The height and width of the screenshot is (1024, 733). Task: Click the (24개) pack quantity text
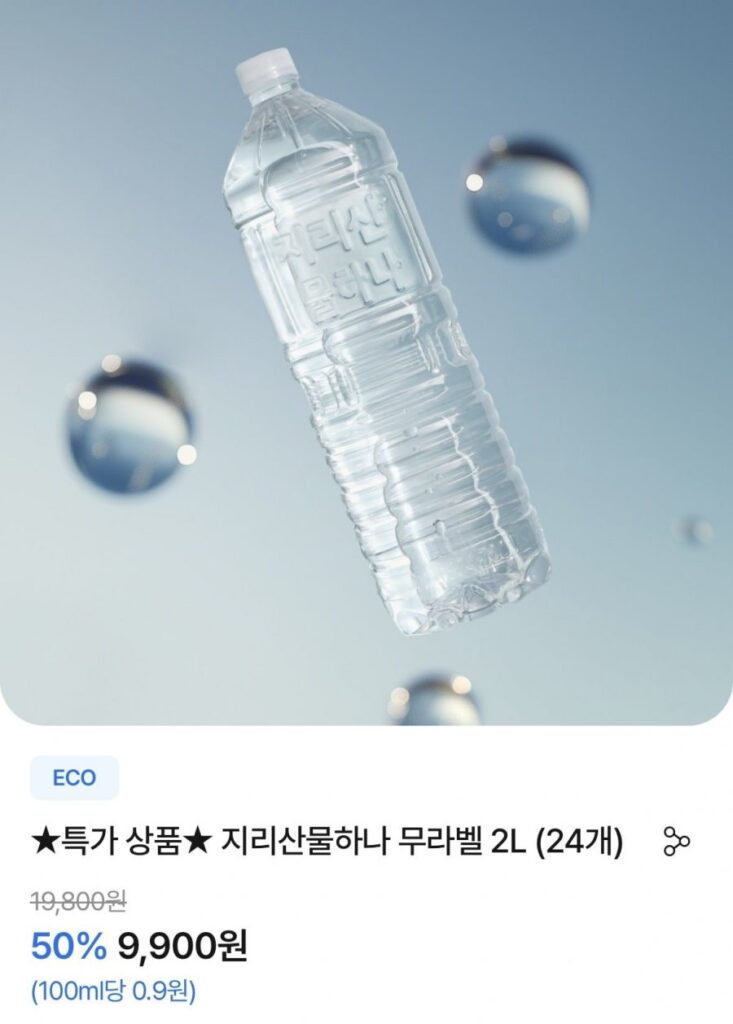(582, 841)
